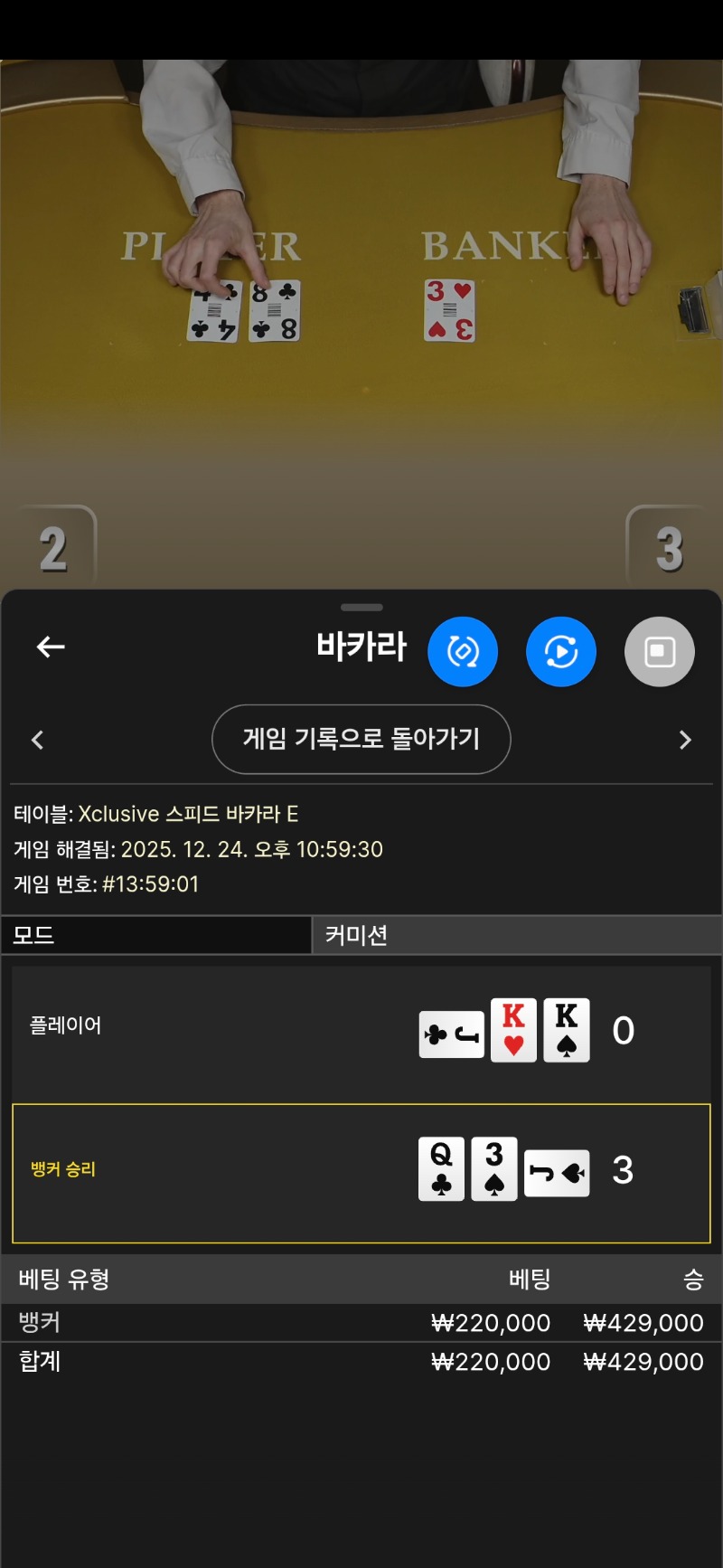Image resolution: width=723 pixels, height=1568 pixels.
Task: Go to next game record chevron
Action: [x=684, y=740]
